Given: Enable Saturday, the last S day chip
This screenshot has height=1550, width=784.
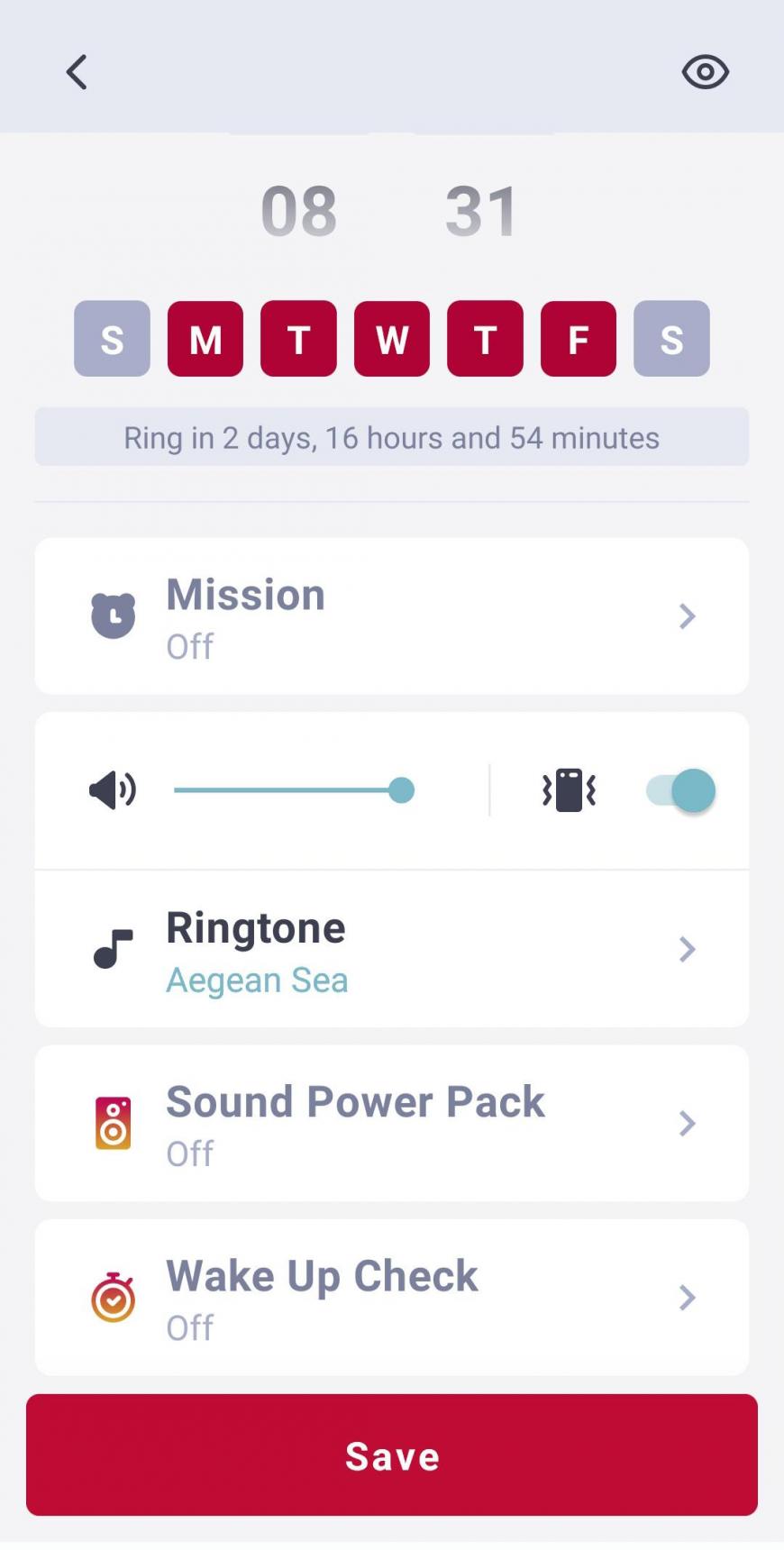Looking at the screenshot, I should [x=671, y=338].
